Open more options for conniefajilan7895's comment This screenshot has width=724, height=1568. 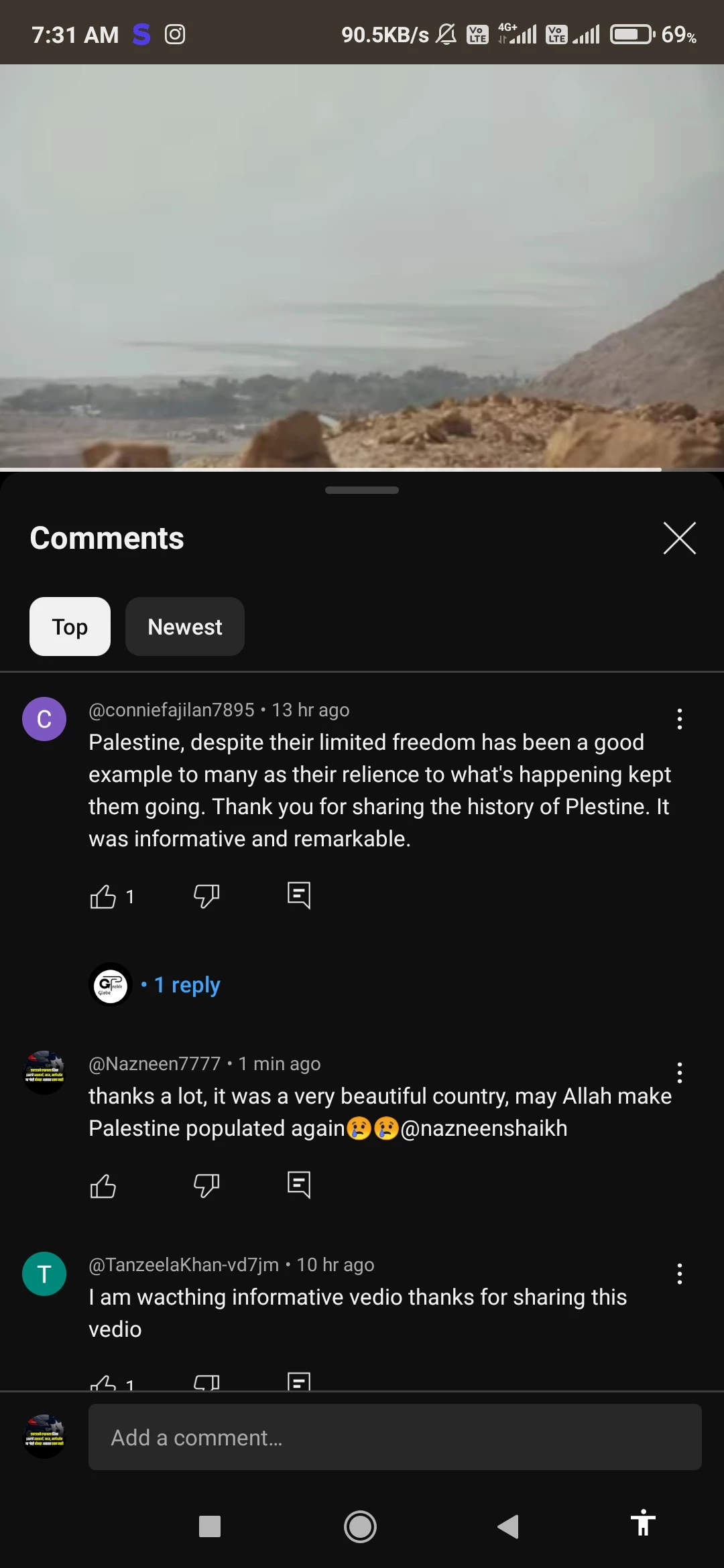click(x=680, y=719)
